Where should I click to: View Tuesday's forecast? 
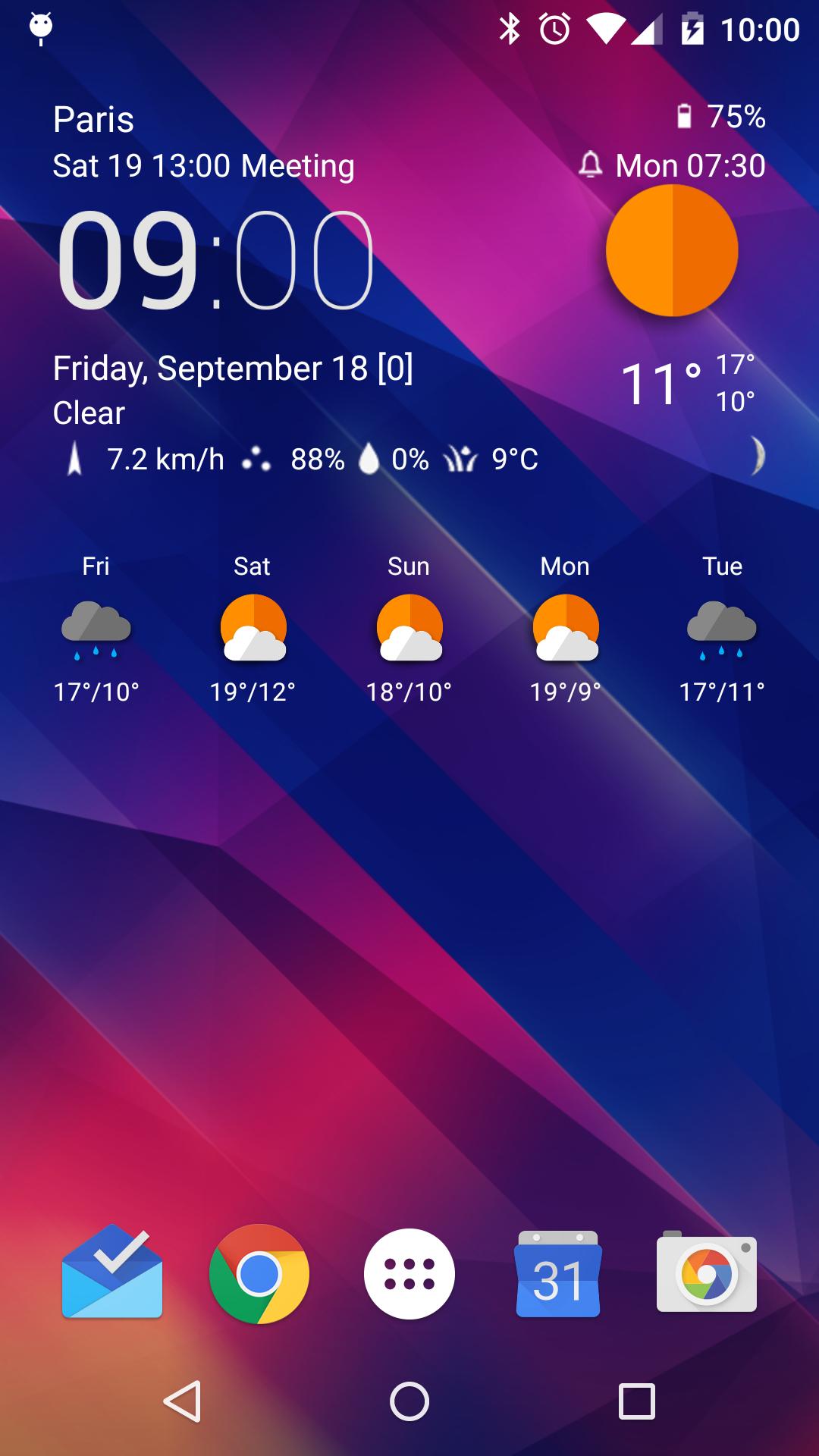pos(721,629)
